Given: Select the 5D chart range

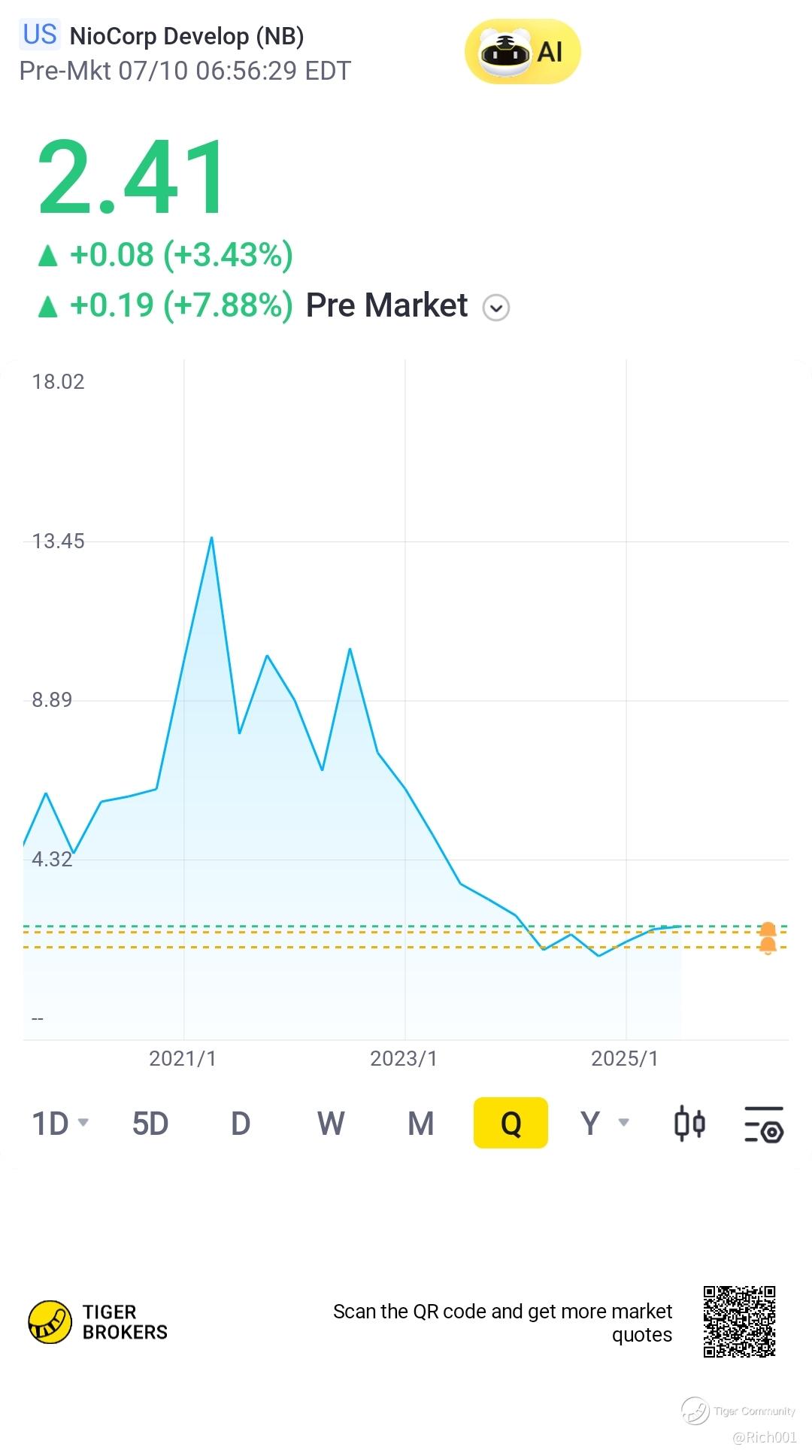Looking at the screenshot, I should (x=150, y=1124).
